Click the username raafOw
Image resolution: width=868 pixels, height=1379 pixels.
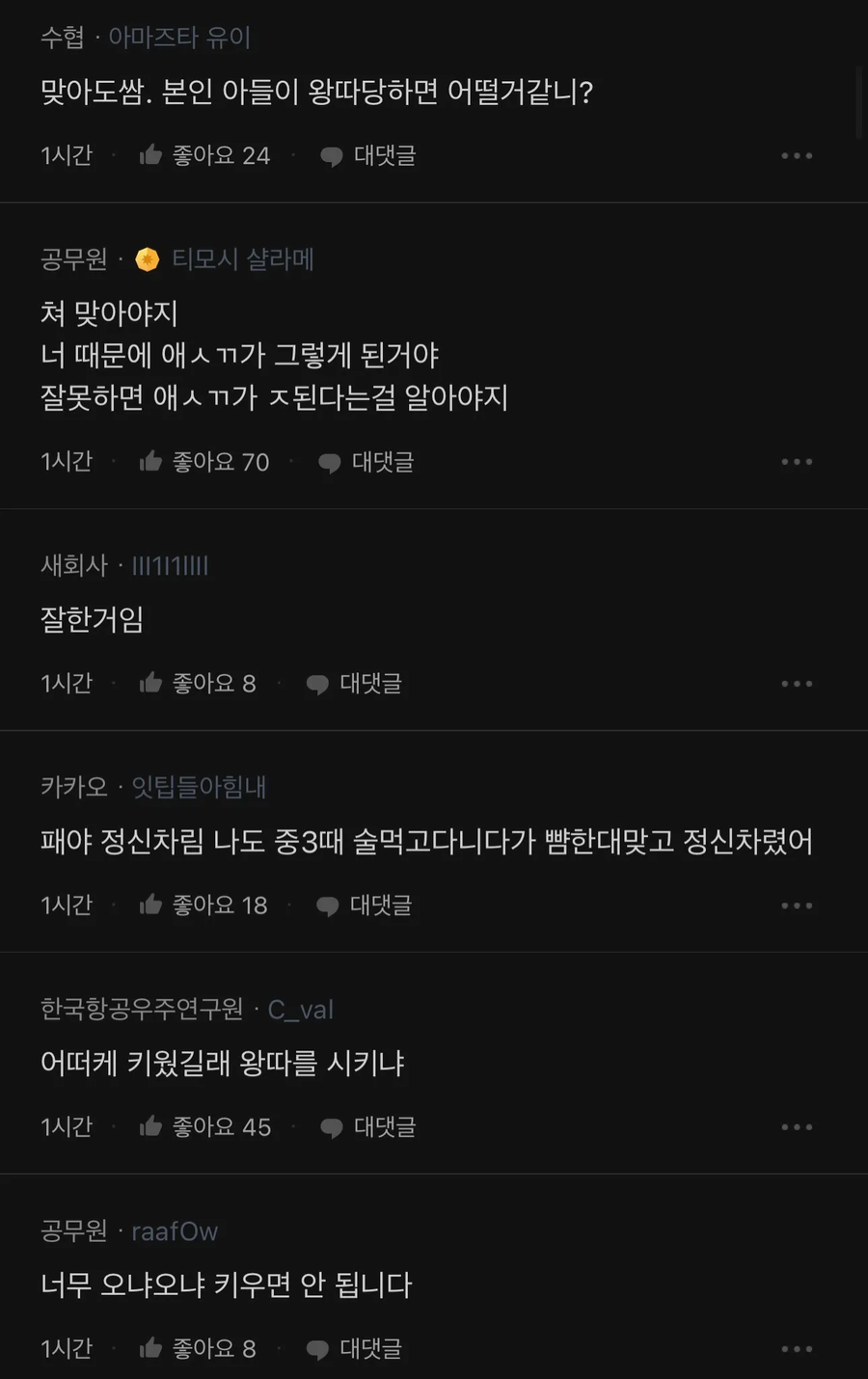coord(175,1230)
